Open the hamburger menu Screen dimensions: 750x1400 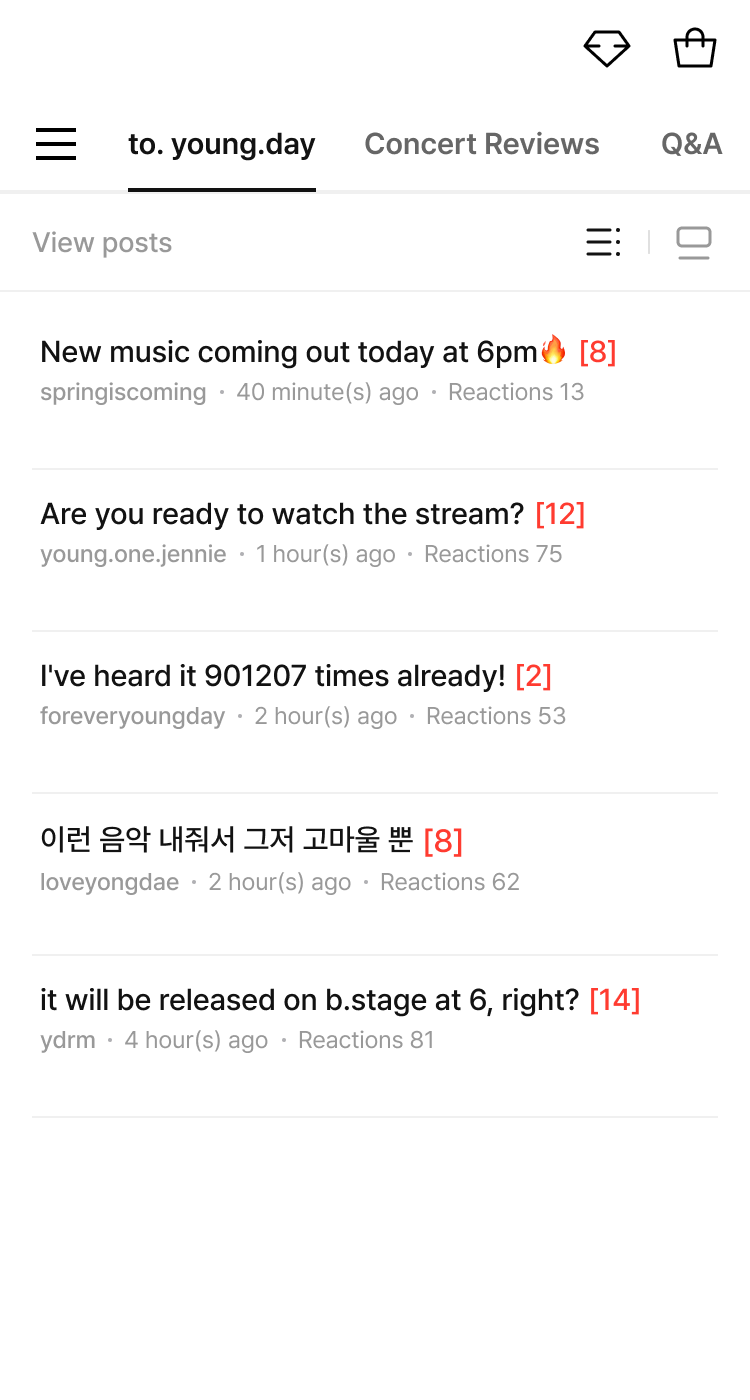56,144
